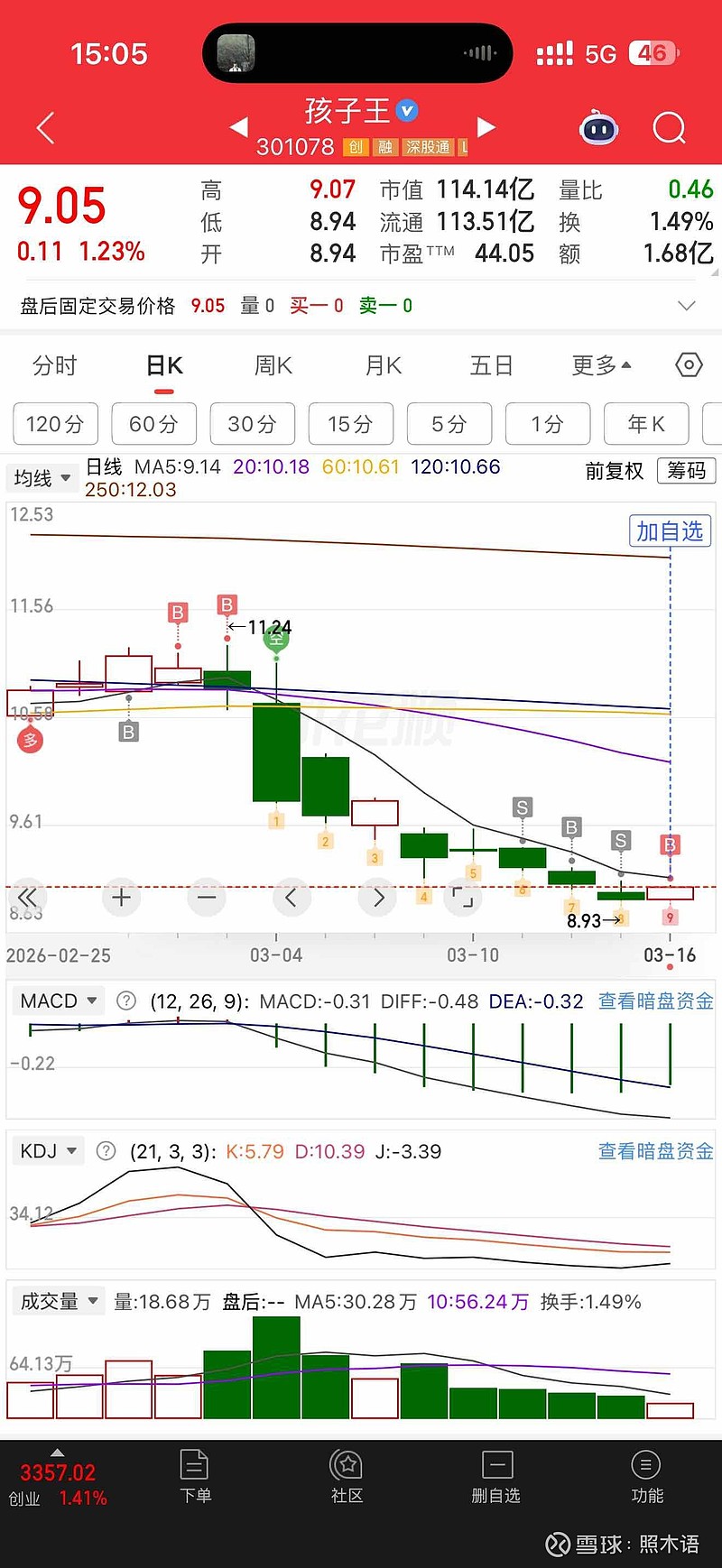Switch to the 分时 intraday tab

(x=54, y=364)
